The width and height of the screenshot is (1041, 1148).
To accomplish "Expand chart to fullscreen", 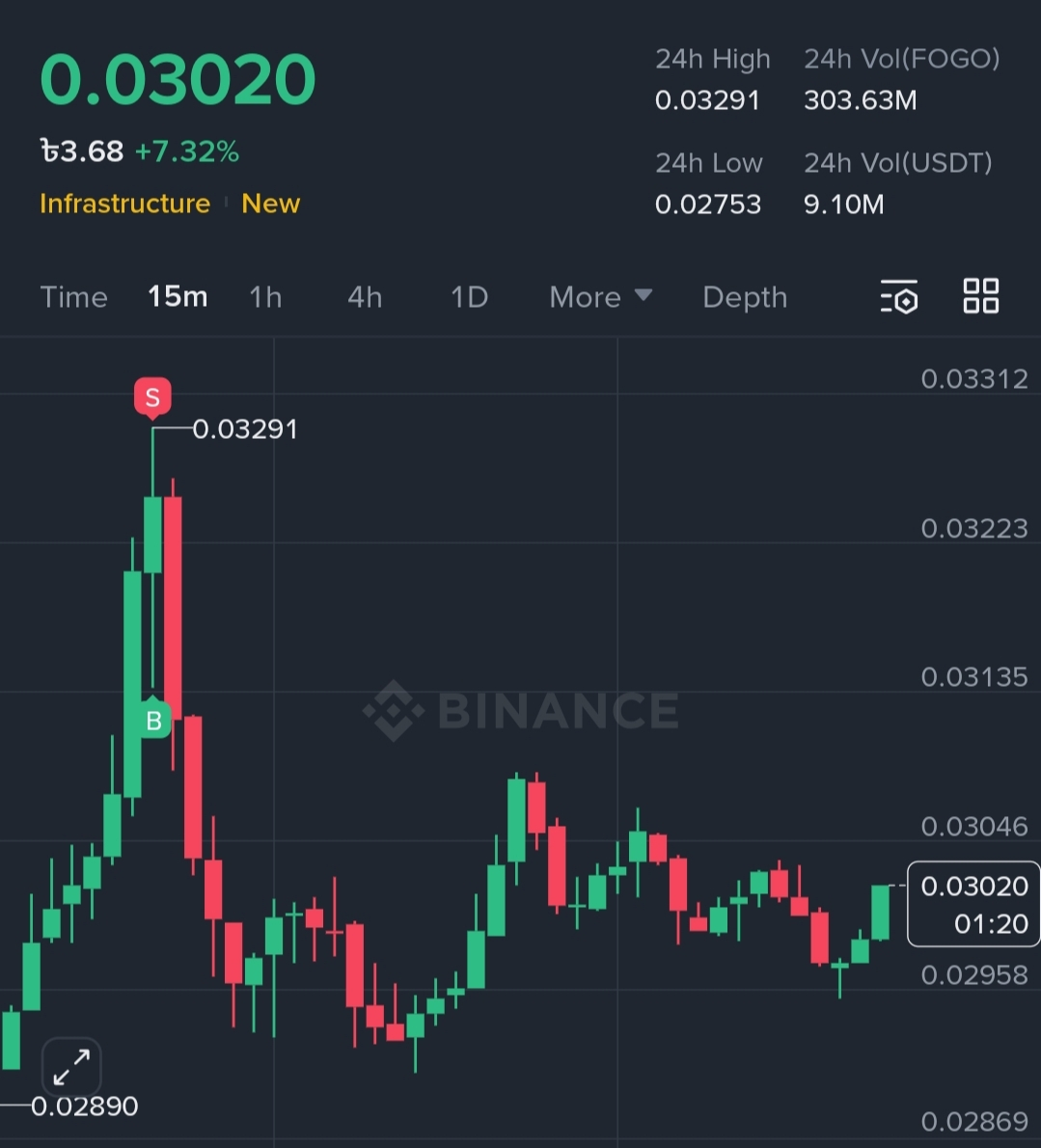I will (71, 1068).
